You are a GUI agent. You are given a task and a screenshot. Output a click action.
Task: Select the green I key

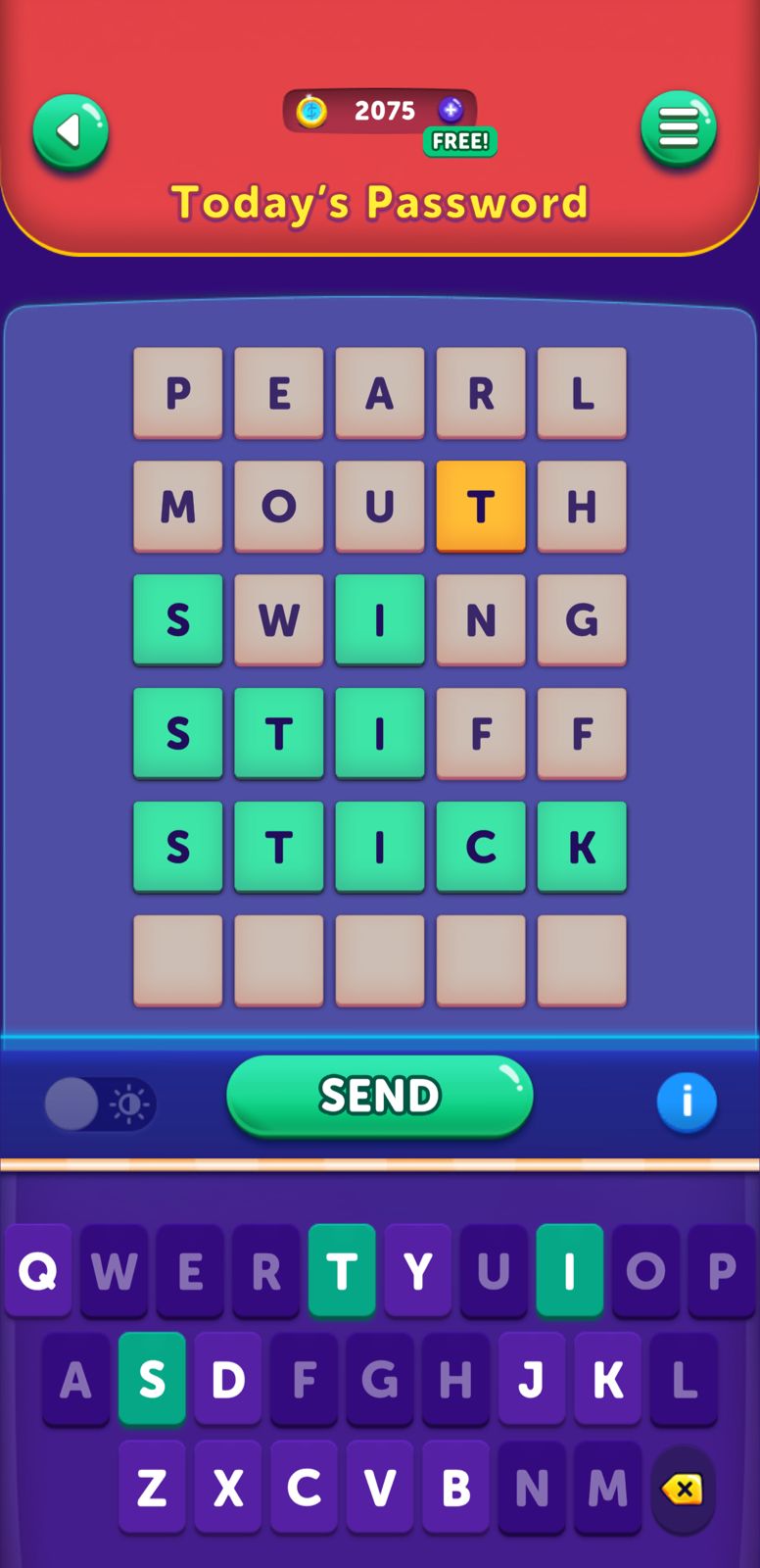coord(569,1271)
